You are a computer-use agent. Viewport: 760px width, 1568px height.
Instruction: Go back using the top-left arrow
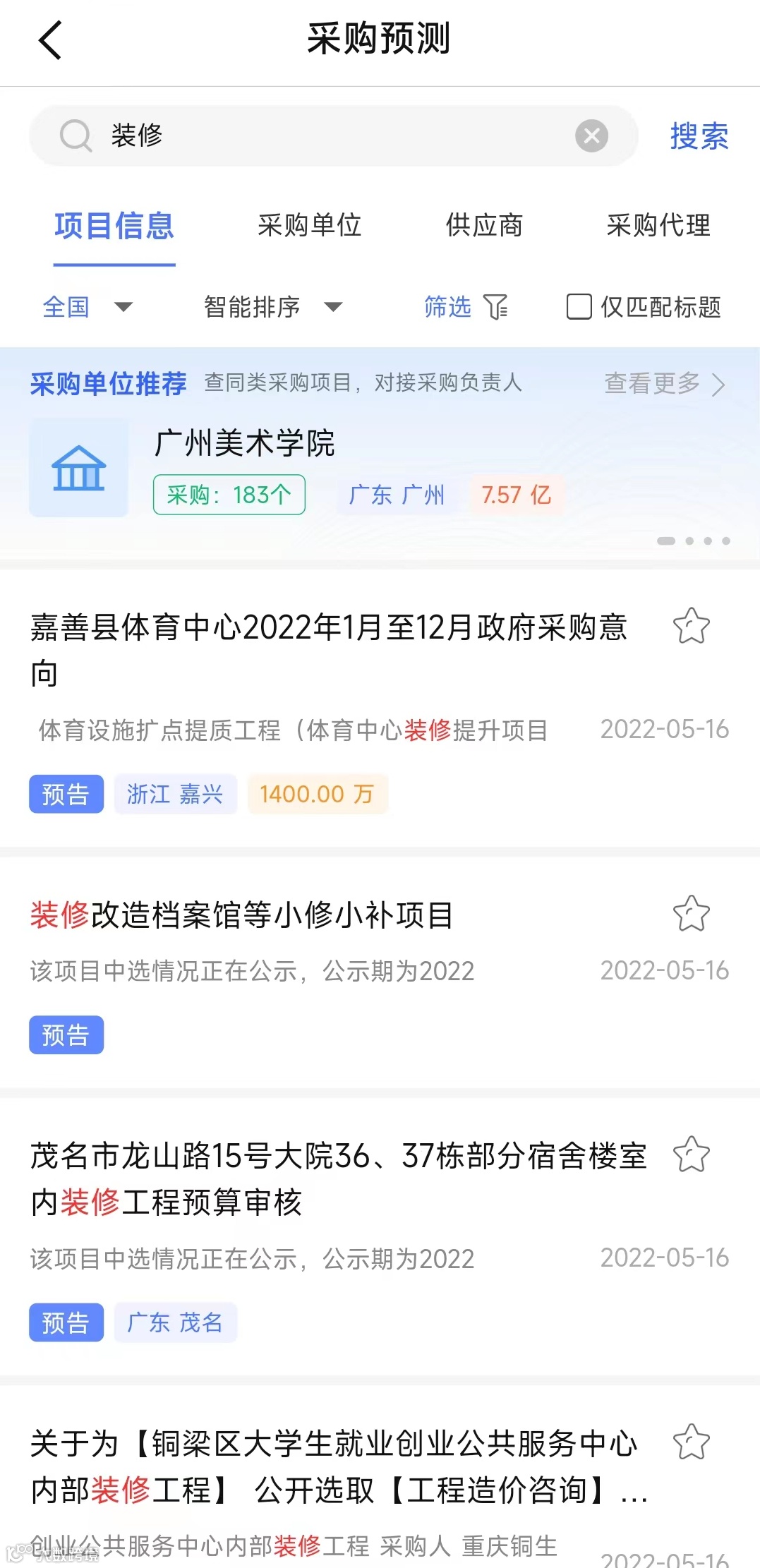pyautogui.click(x=50, y=40)
